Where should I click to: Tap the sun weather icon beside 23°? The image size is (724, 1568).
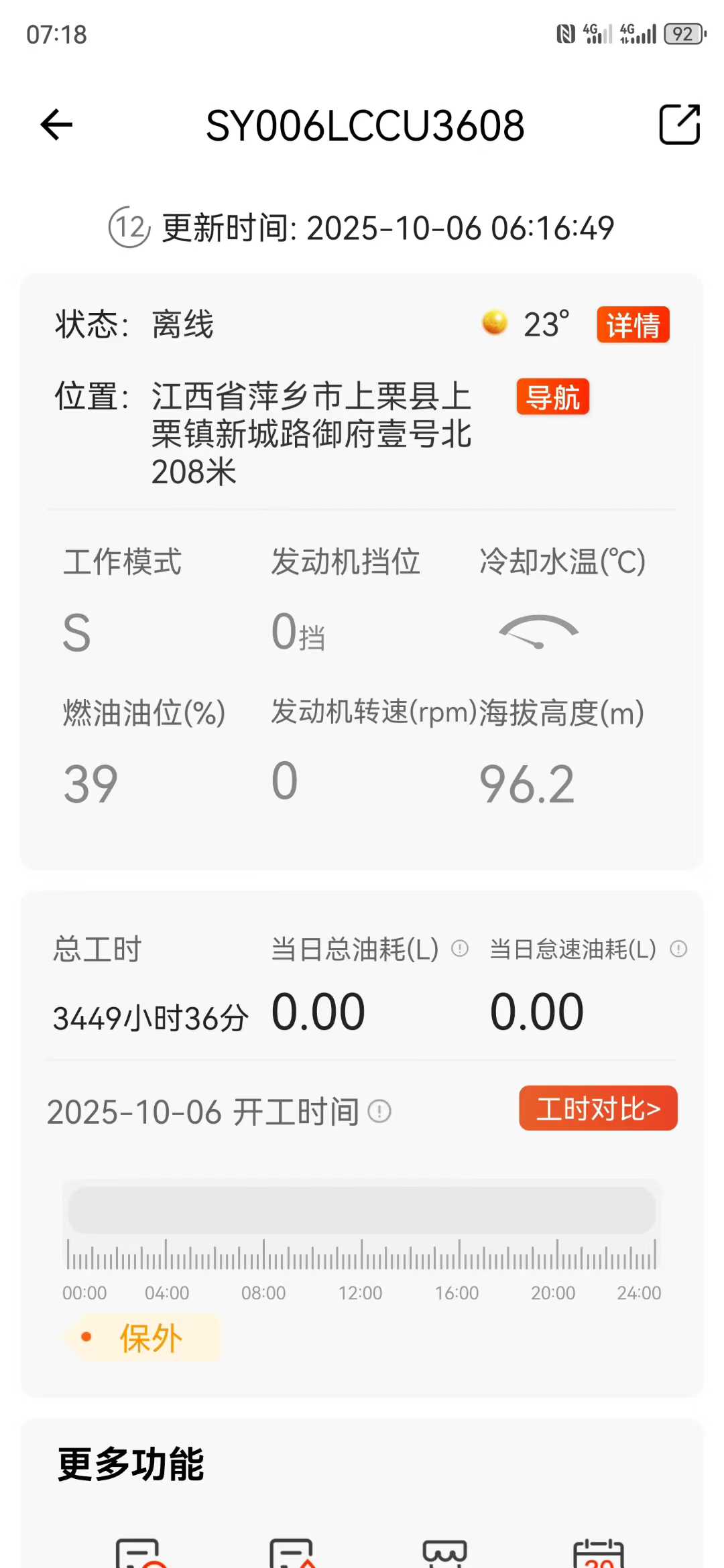(495, 322)
